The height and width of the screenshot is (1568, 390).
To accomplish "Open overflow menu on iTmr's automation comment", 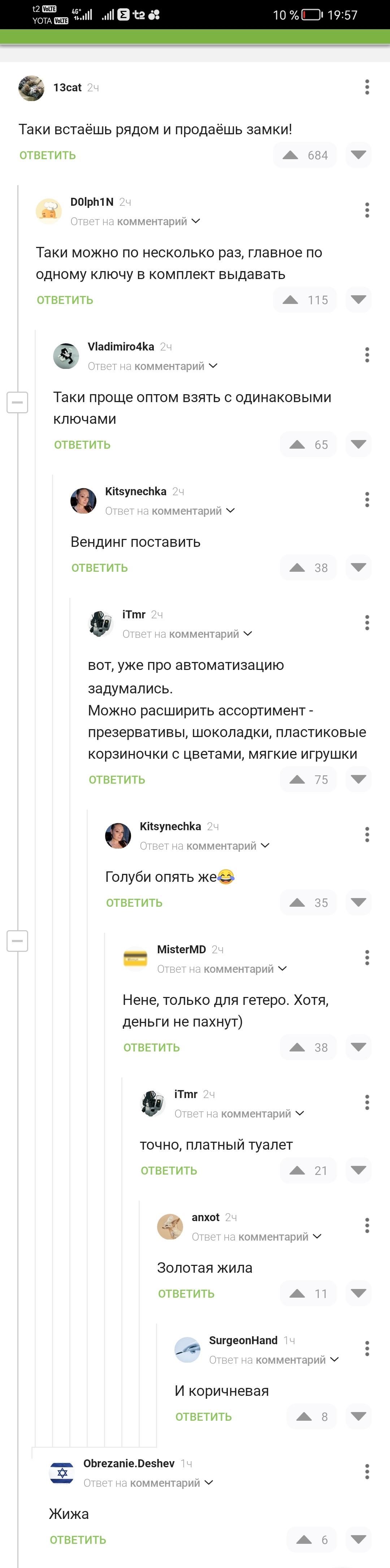I will point(367,623).
